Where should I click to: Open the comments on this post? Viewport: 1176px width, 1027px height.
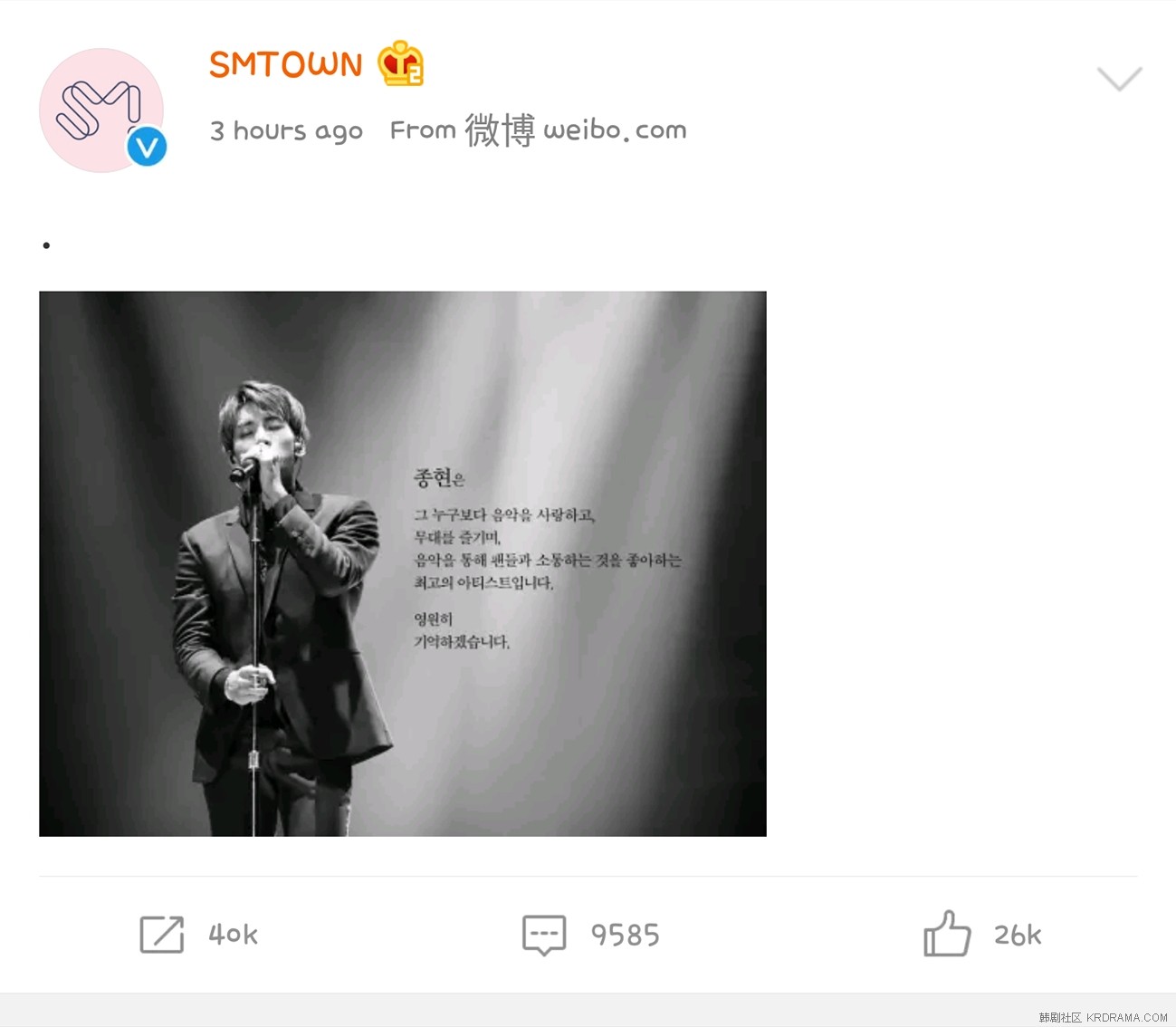pos(544,935)
